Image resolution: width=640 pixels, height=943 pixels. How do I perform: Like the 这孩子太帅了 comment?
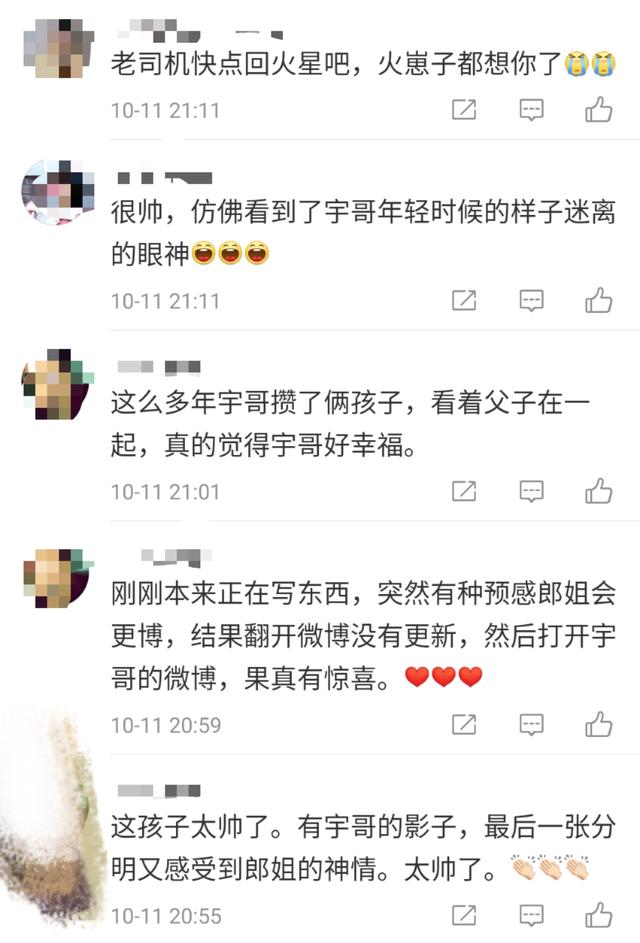(599, 914)
